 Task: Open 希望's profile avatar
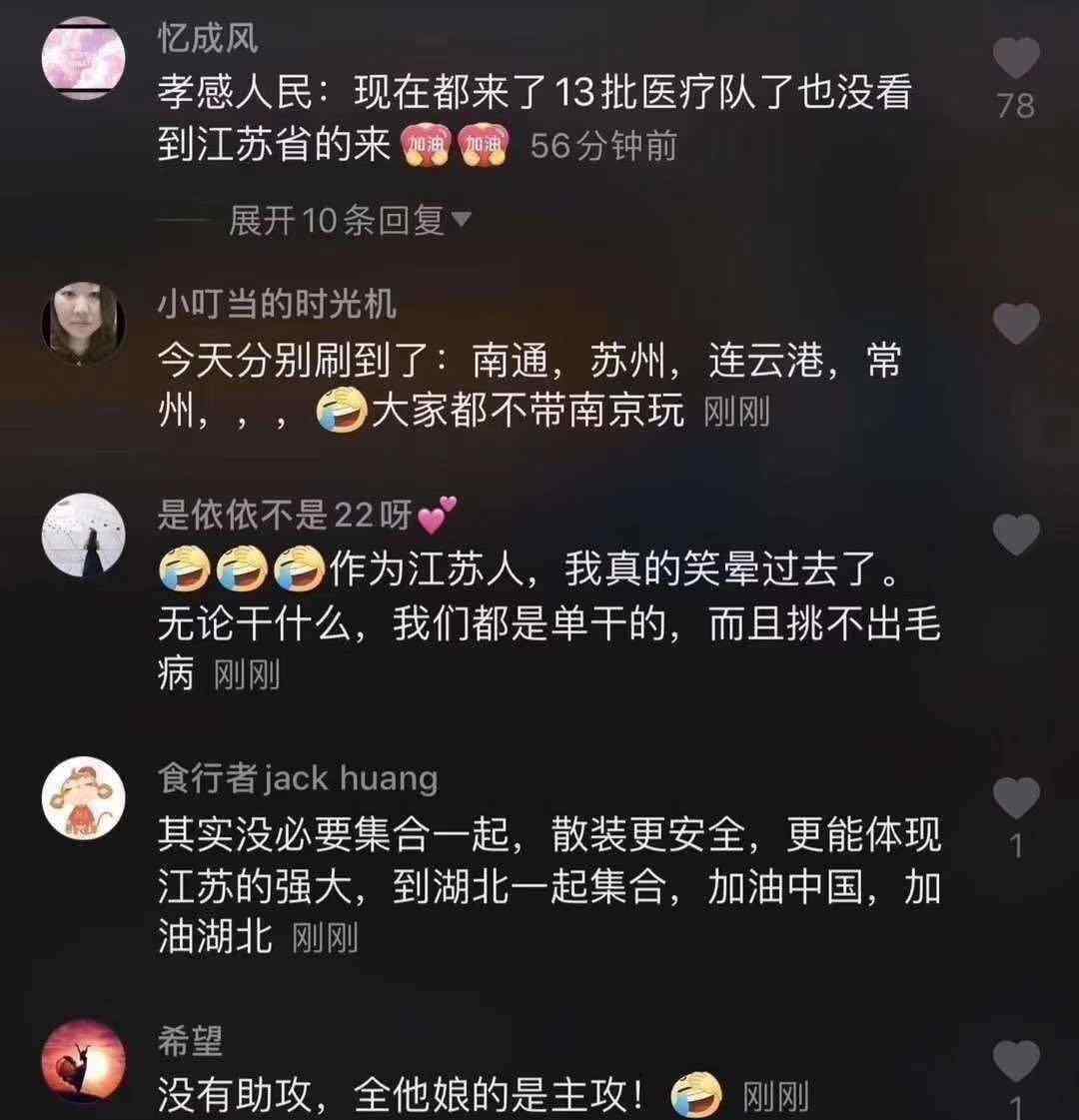tap(84, 1061)
